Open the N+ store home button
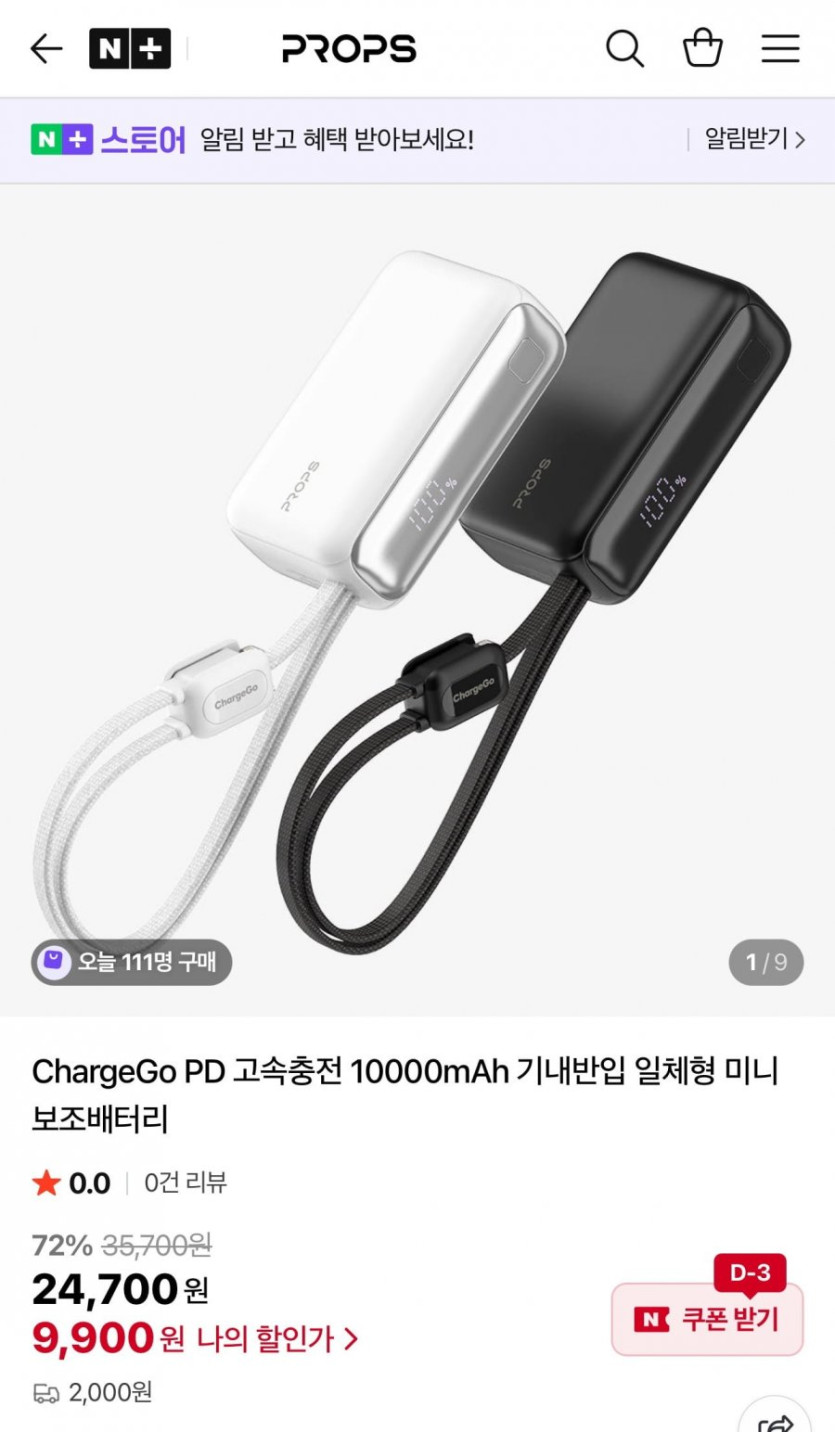Screen dimensions: 835x1432 tap(130, 48)
